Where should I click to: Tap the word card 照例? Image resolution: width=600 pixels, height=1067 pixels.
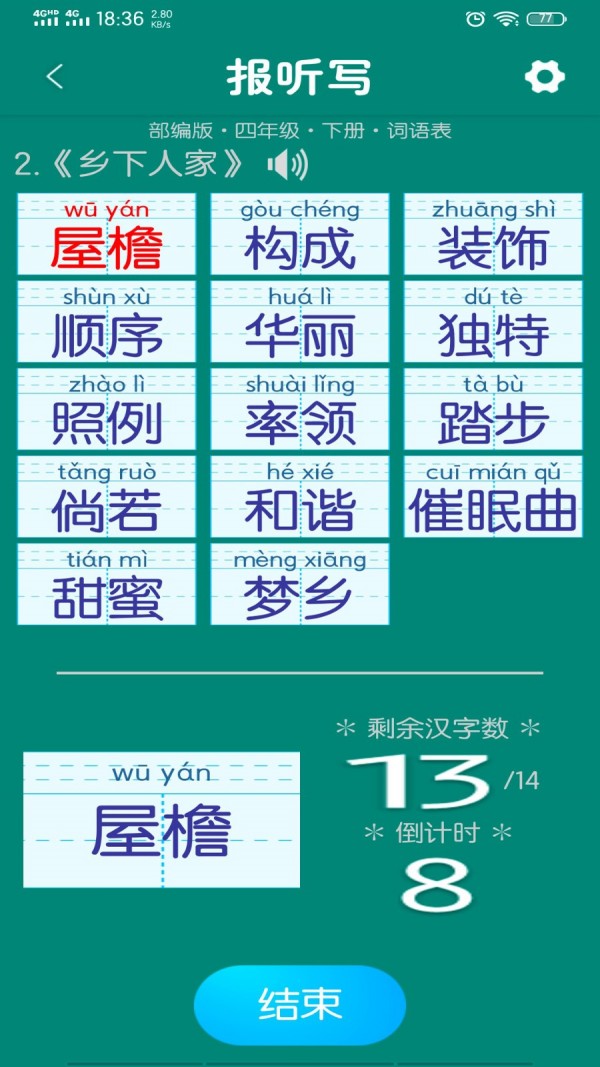click(107, 410)
